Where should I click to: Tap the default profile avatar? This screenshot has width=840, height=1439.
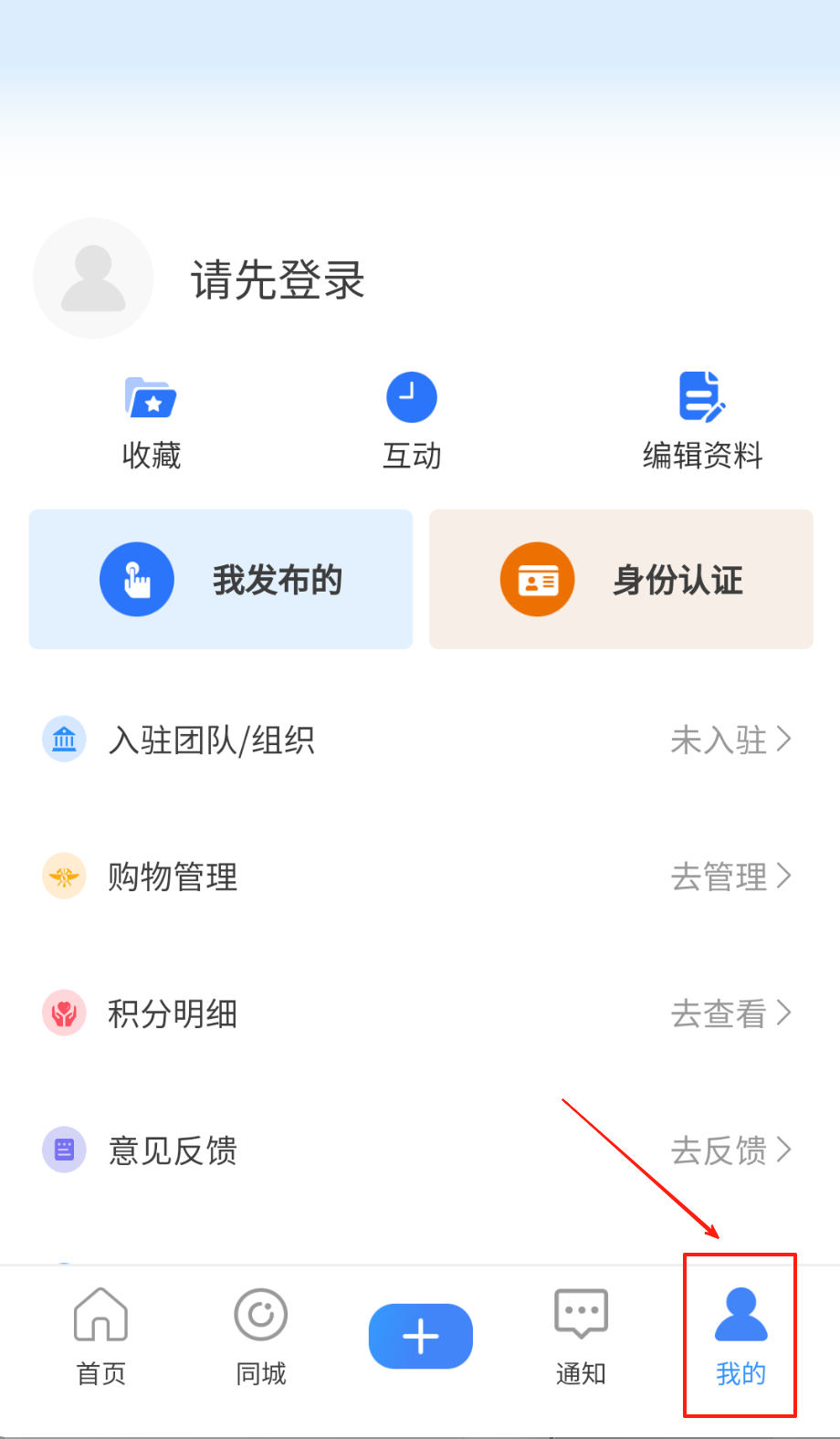coord(93,278)
